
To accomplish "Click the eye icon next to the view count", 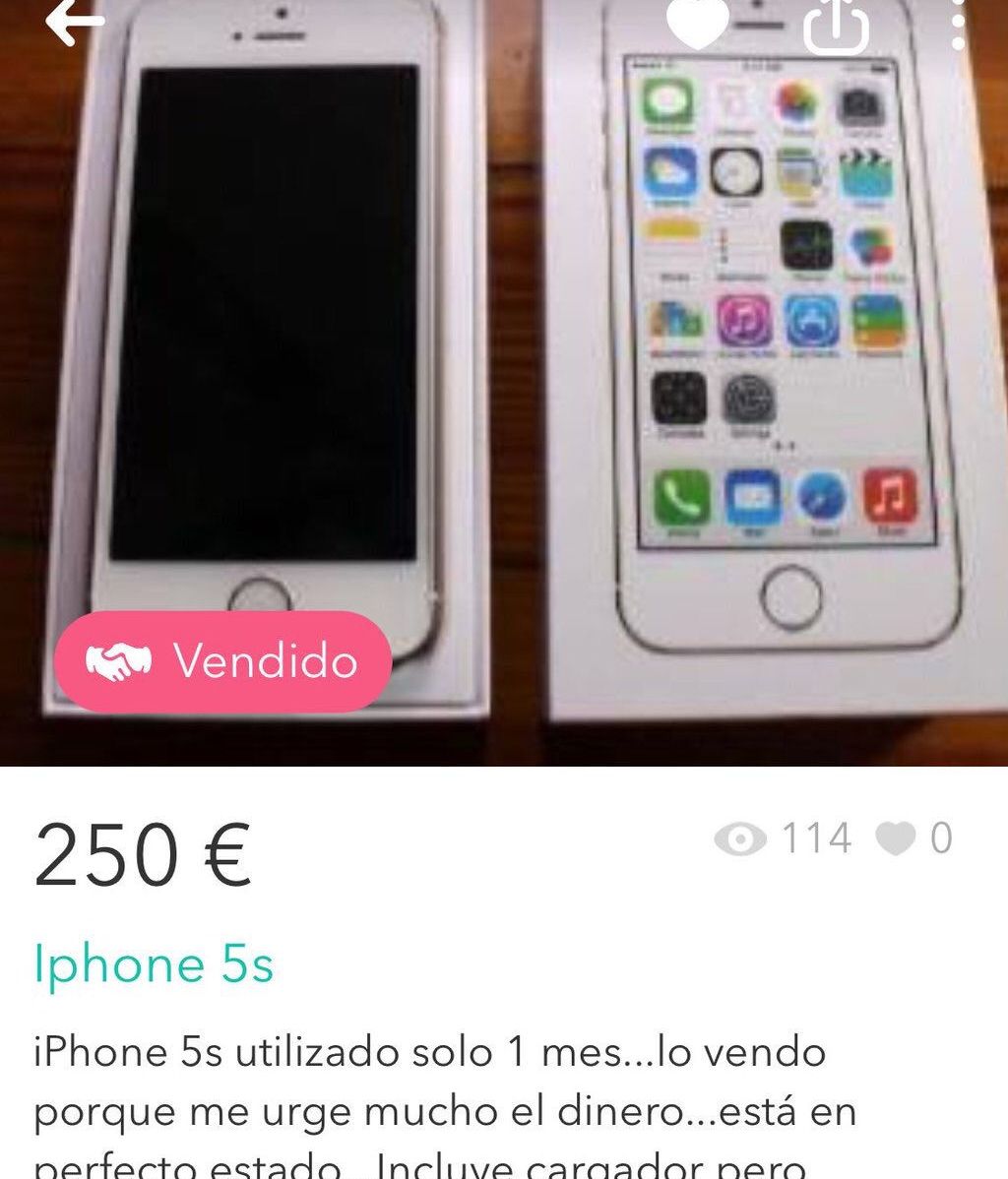I will [739, 839].
